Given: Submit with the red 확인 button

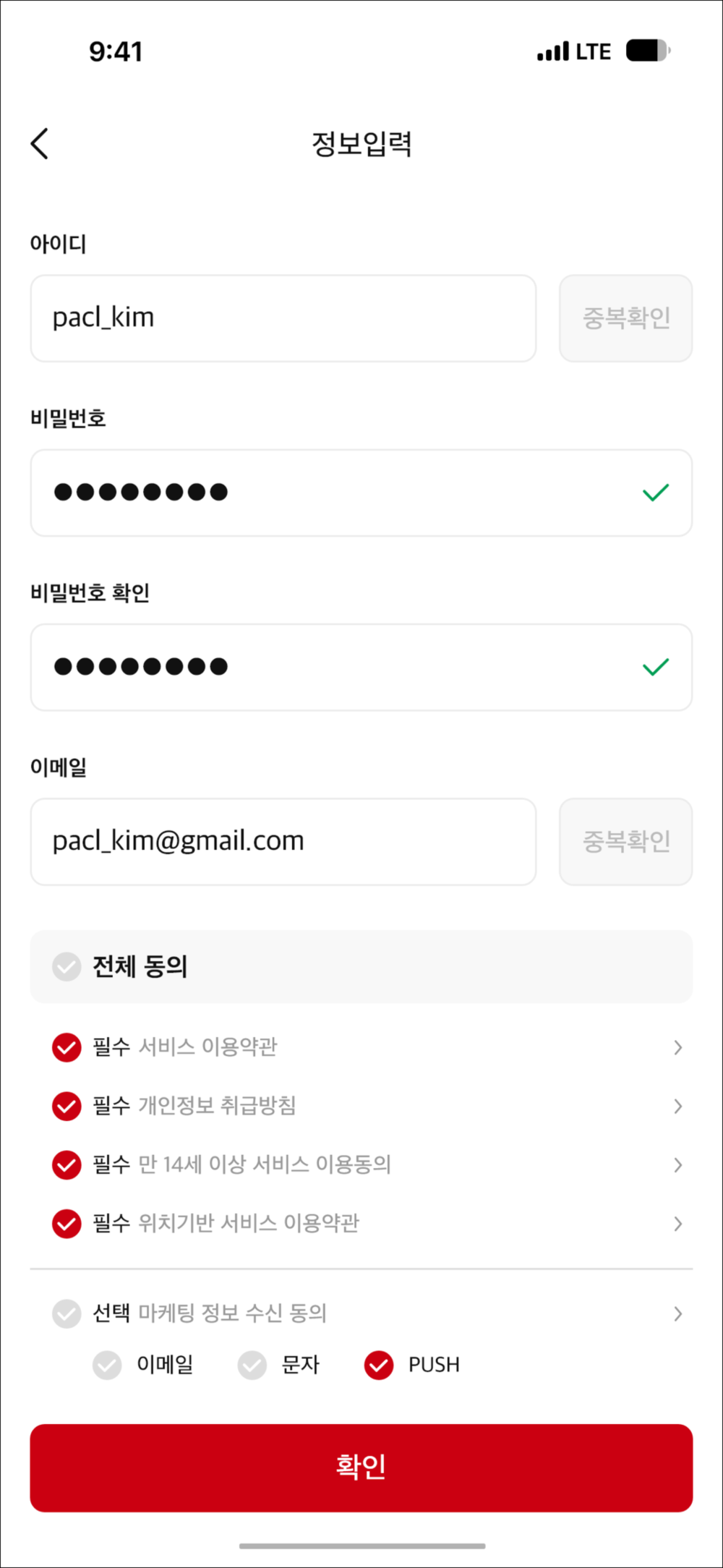Looking at the screenshot, I should 361,1468.
